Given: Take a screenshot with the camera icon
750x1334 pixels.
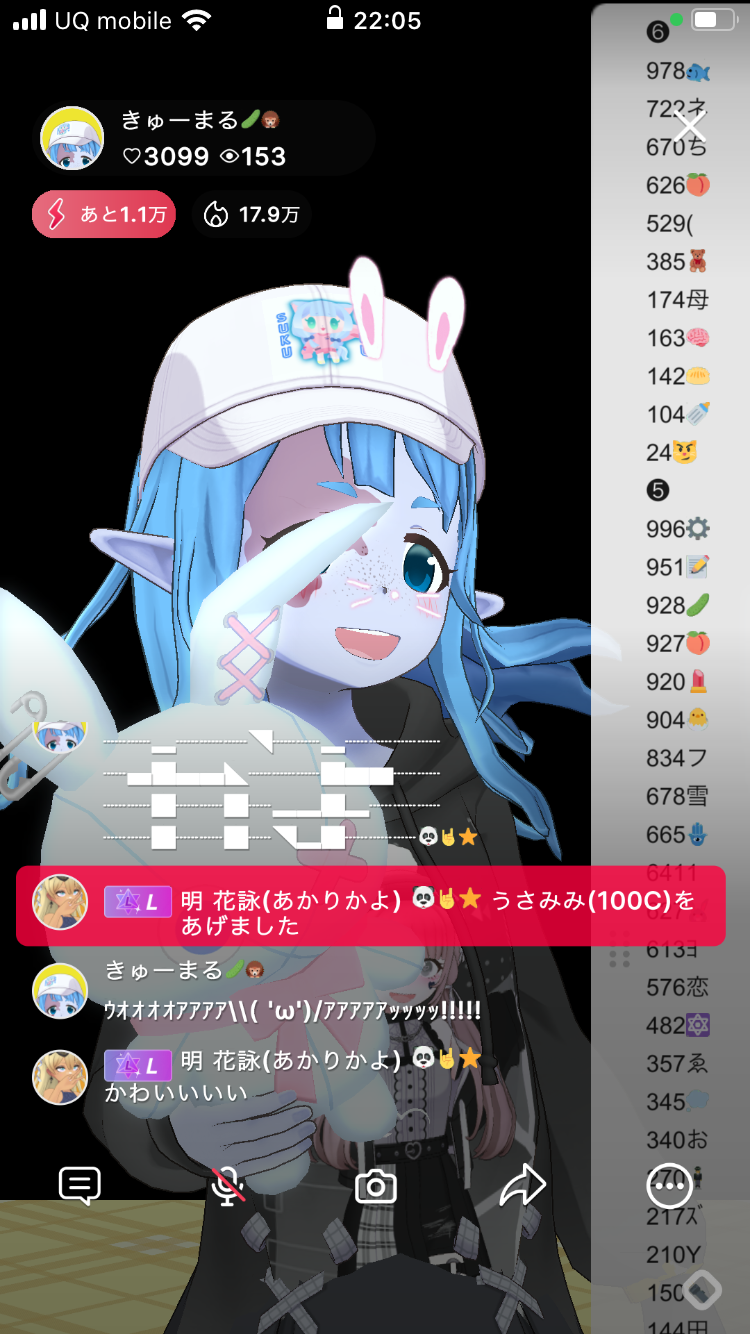Looking at the screenshot, I should 376,1186.
